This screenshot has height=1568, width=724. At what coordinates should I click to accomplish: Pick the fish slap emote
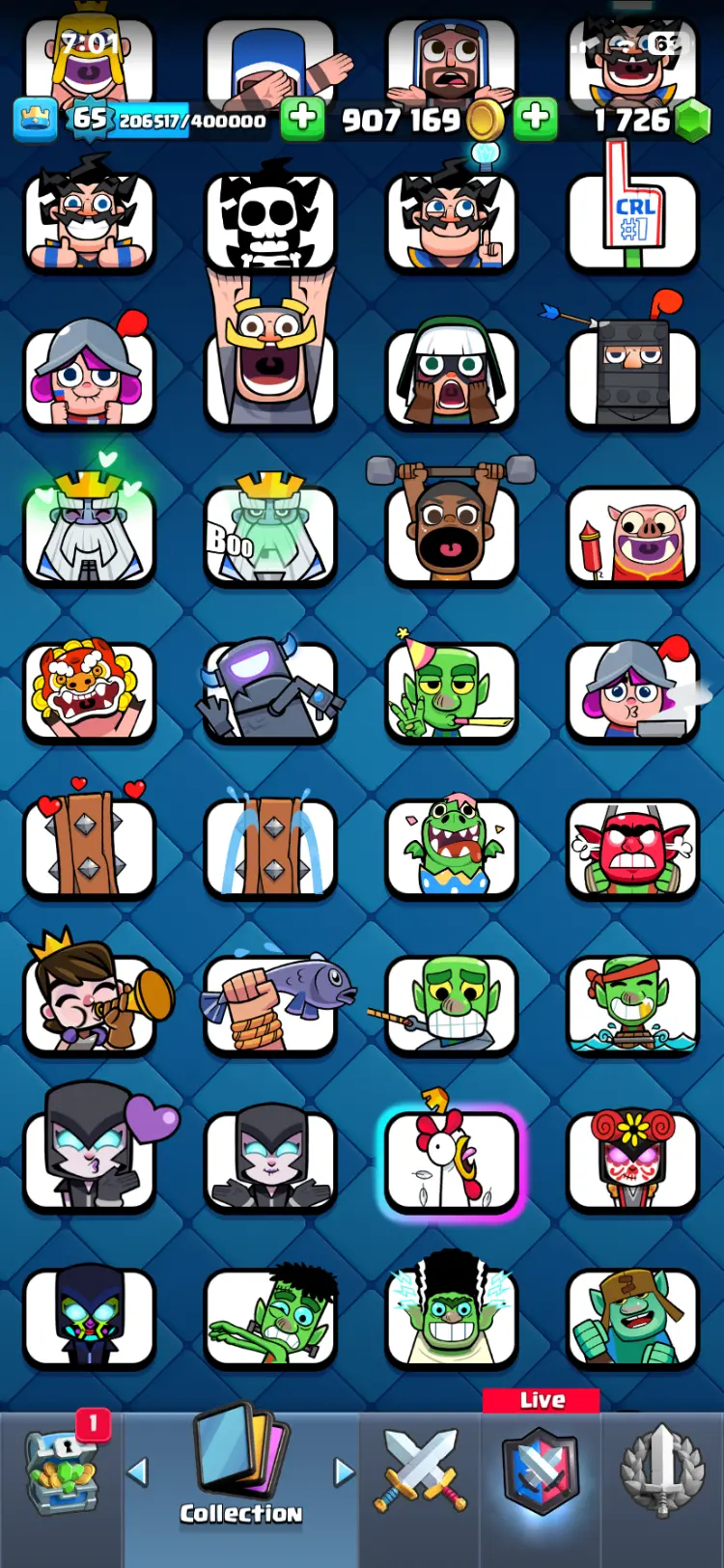[x=270, y=1004]
